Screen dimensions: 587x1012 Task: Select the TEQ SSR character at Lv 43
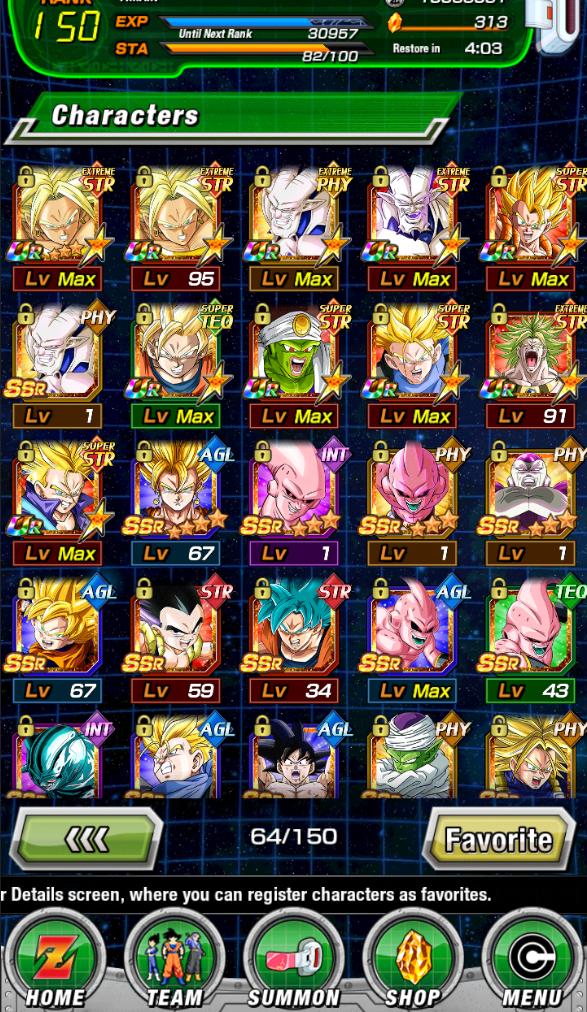[x=533, y=640]
